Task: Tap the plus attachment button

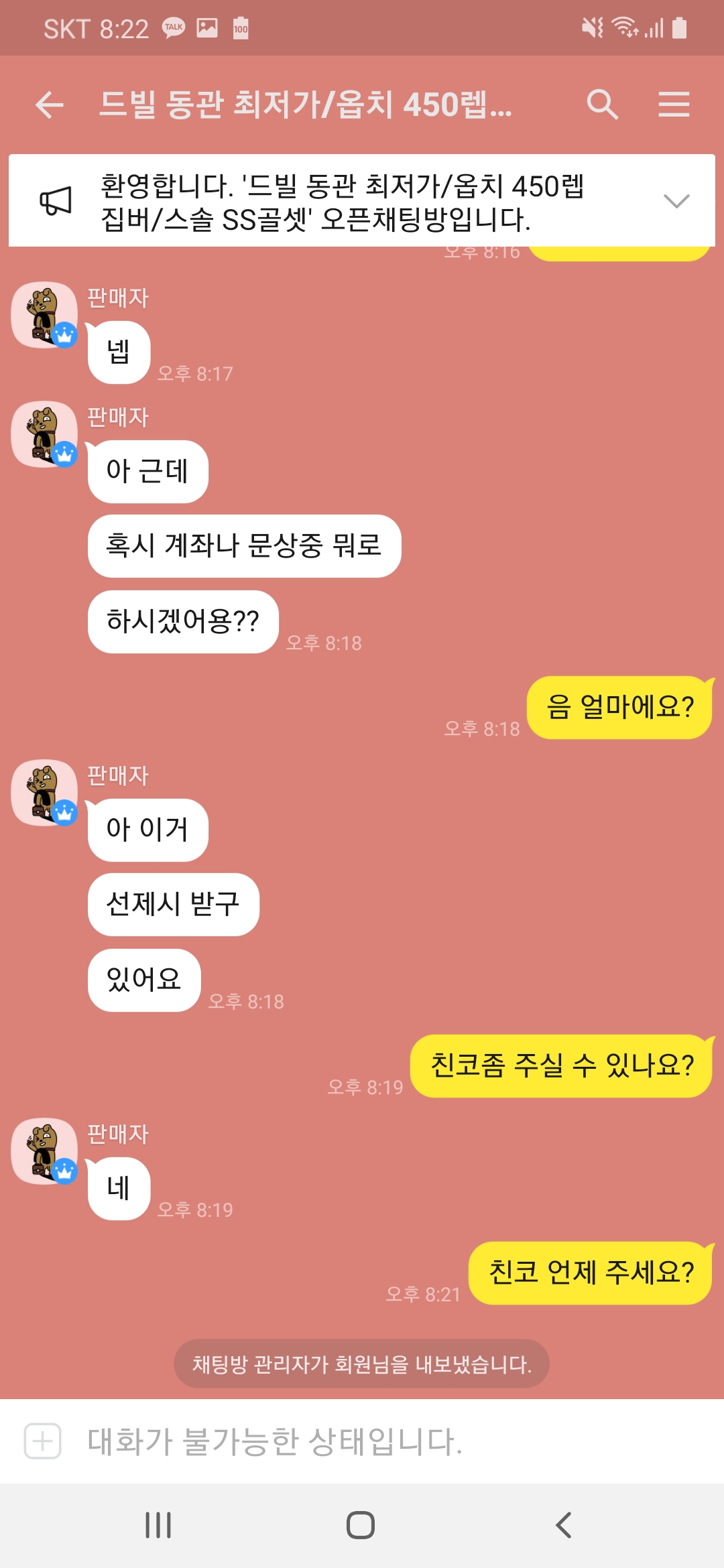Action: point(43,1441)
